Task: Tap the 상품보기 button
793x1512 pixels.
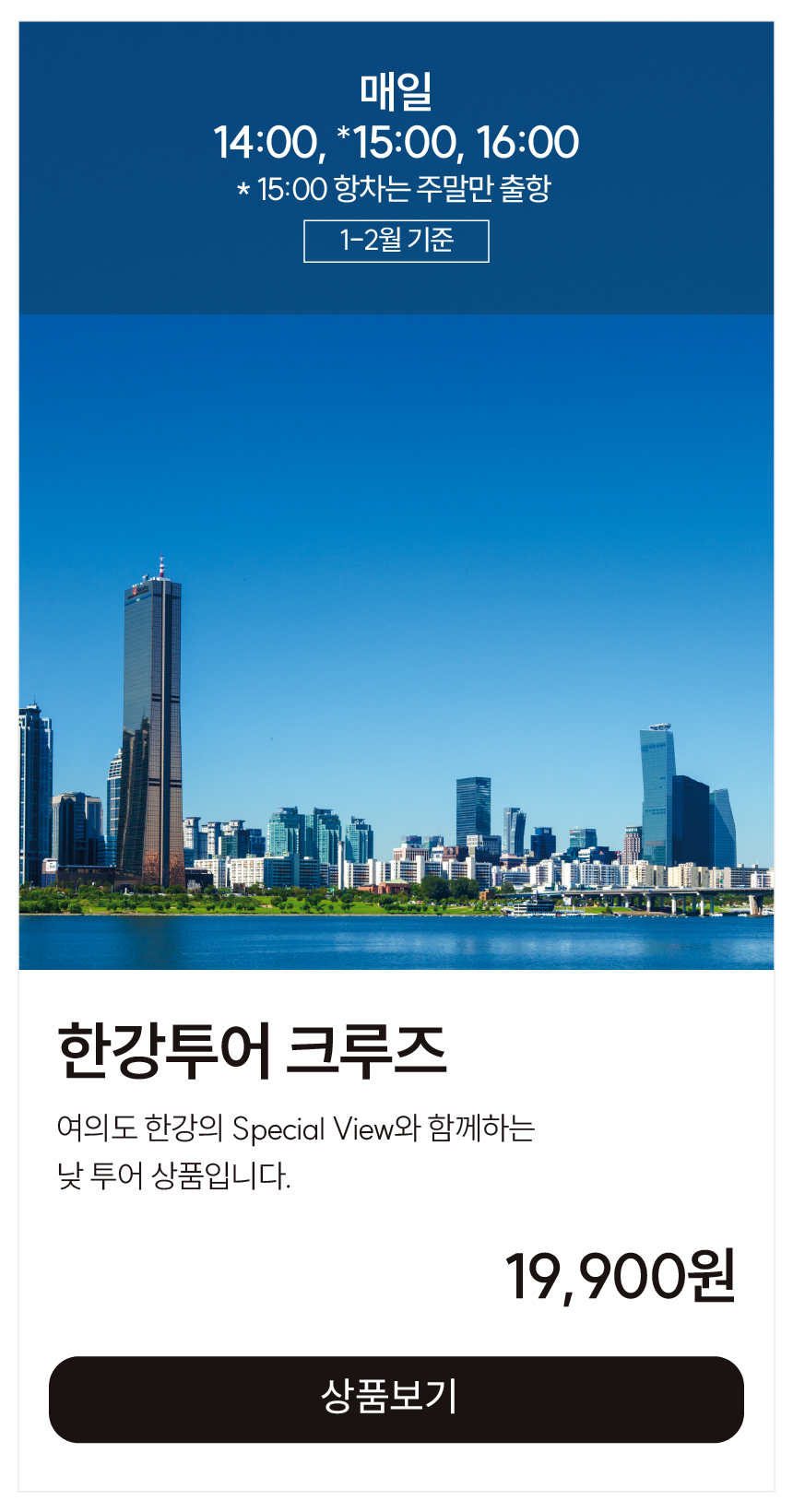Action: click(396, 1399)
